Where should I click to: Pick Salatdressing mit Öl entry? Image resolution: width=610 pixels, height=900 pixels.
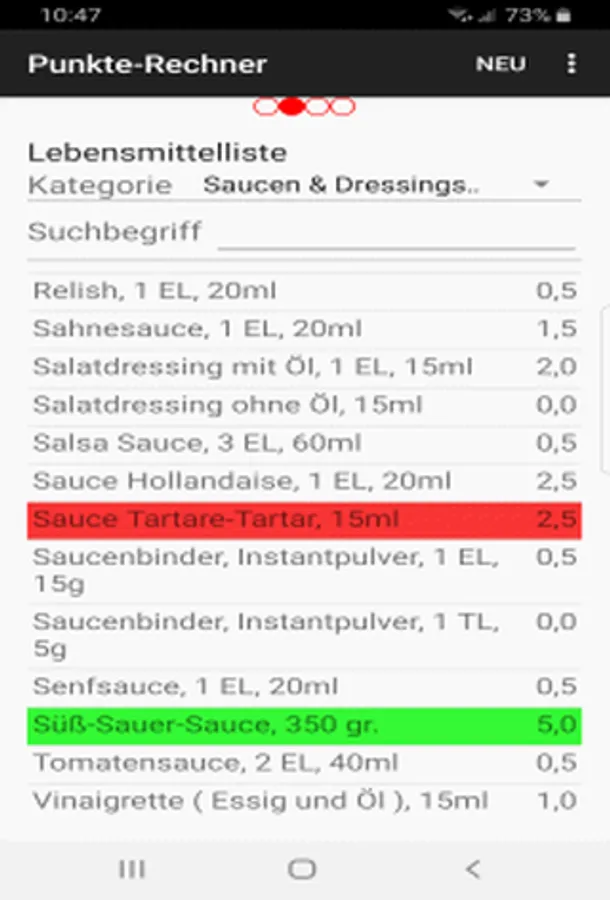click(304, 367)
